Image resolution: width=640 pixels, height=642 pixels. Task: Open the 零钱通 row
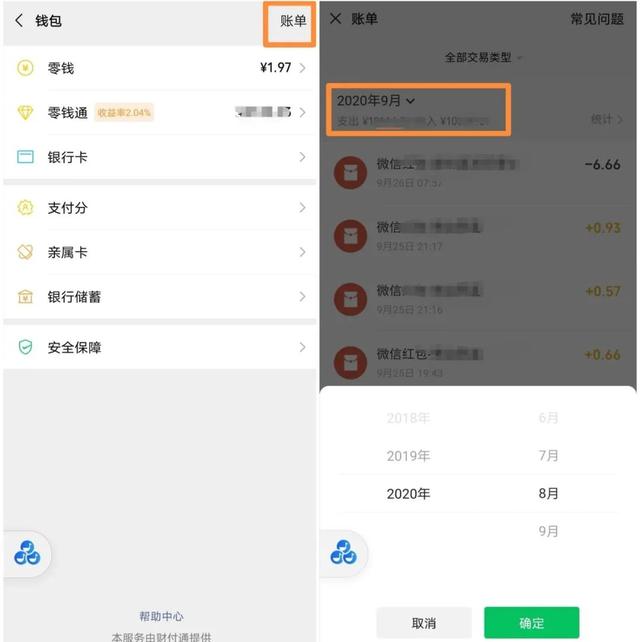coord(160,113)
